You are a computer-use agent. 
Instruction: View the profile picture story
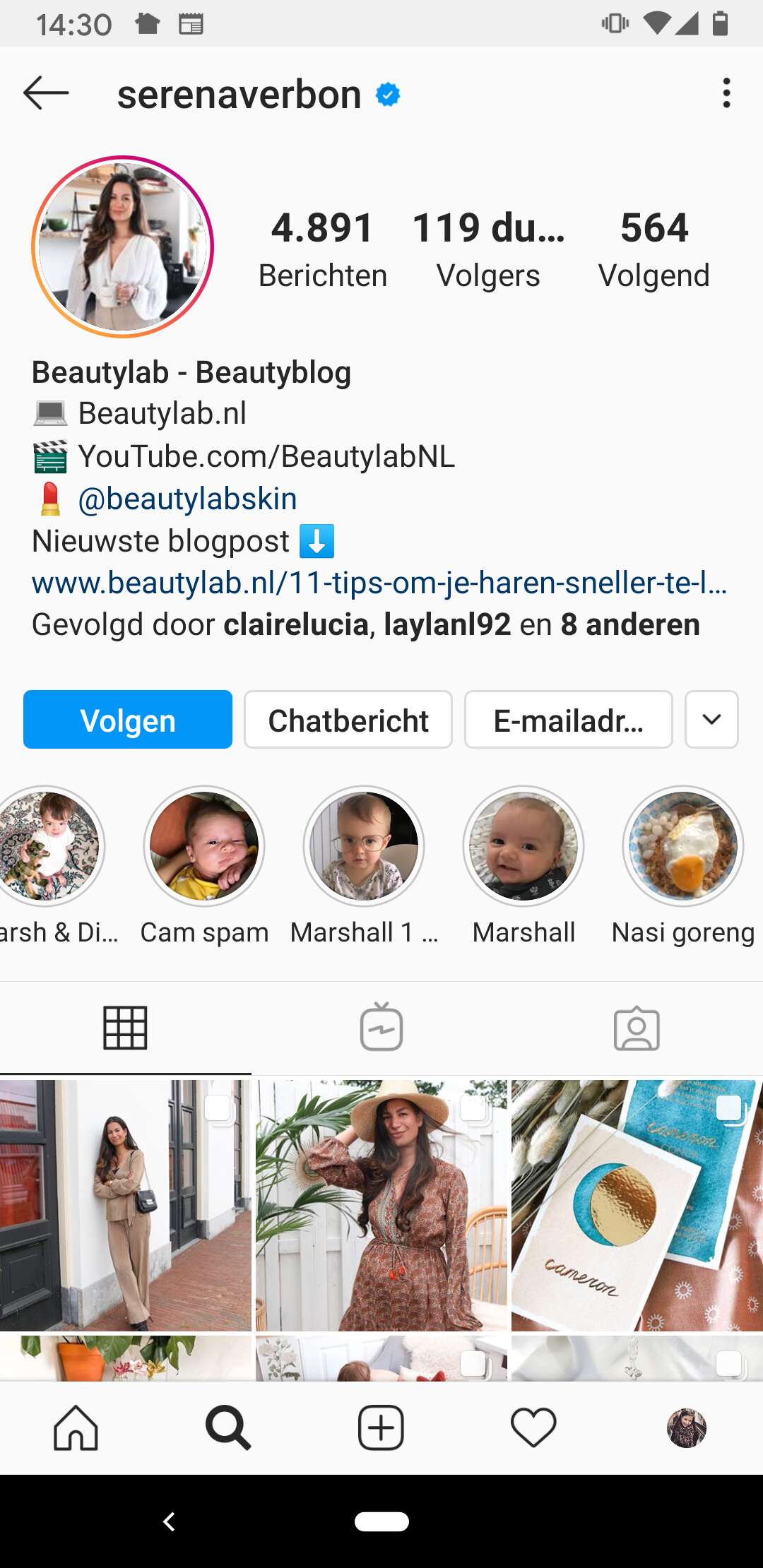123,247
